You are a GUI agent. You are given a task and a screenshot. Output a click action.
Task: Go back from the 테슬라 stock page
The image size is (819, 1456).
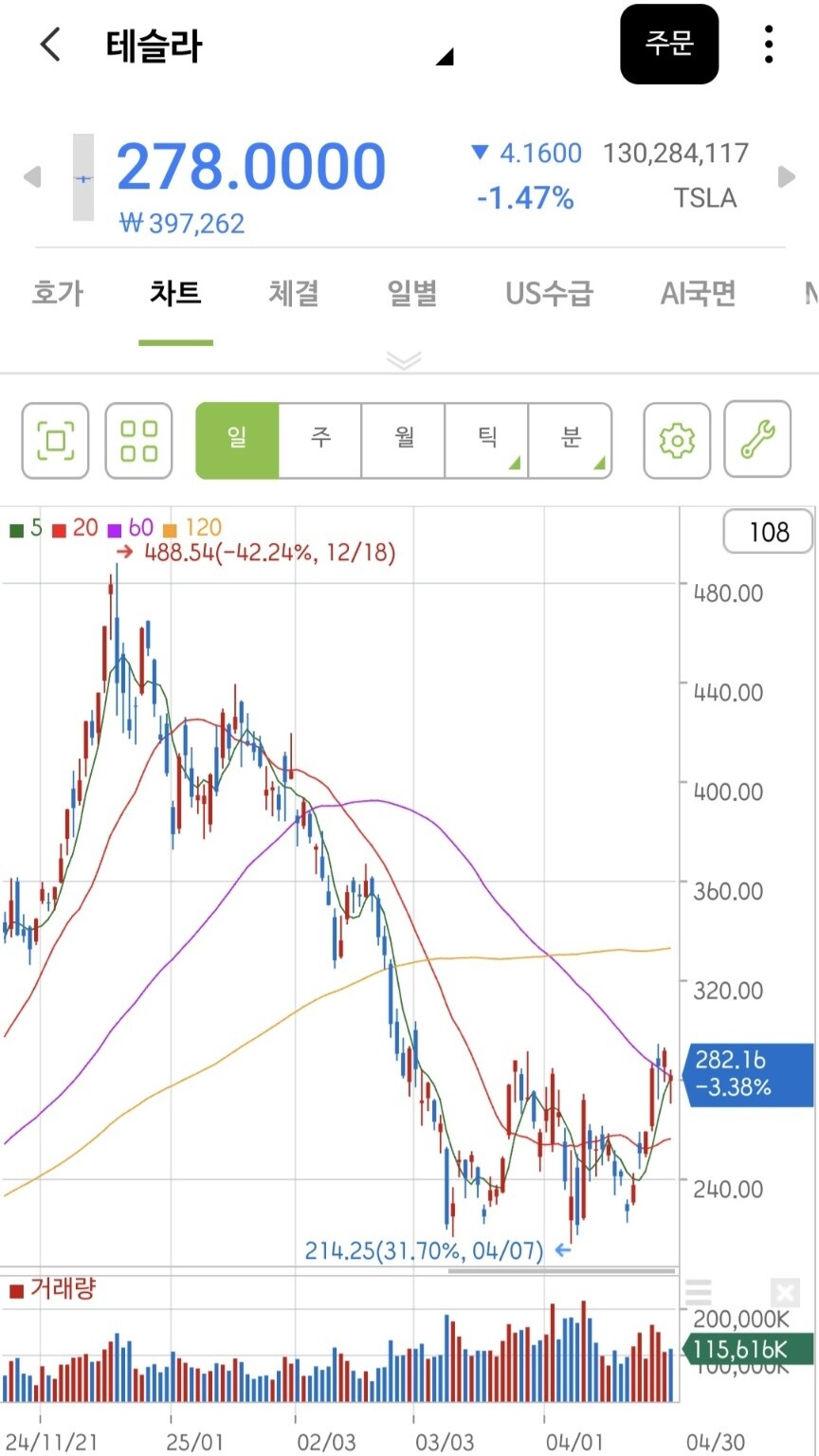coord(50,45)
